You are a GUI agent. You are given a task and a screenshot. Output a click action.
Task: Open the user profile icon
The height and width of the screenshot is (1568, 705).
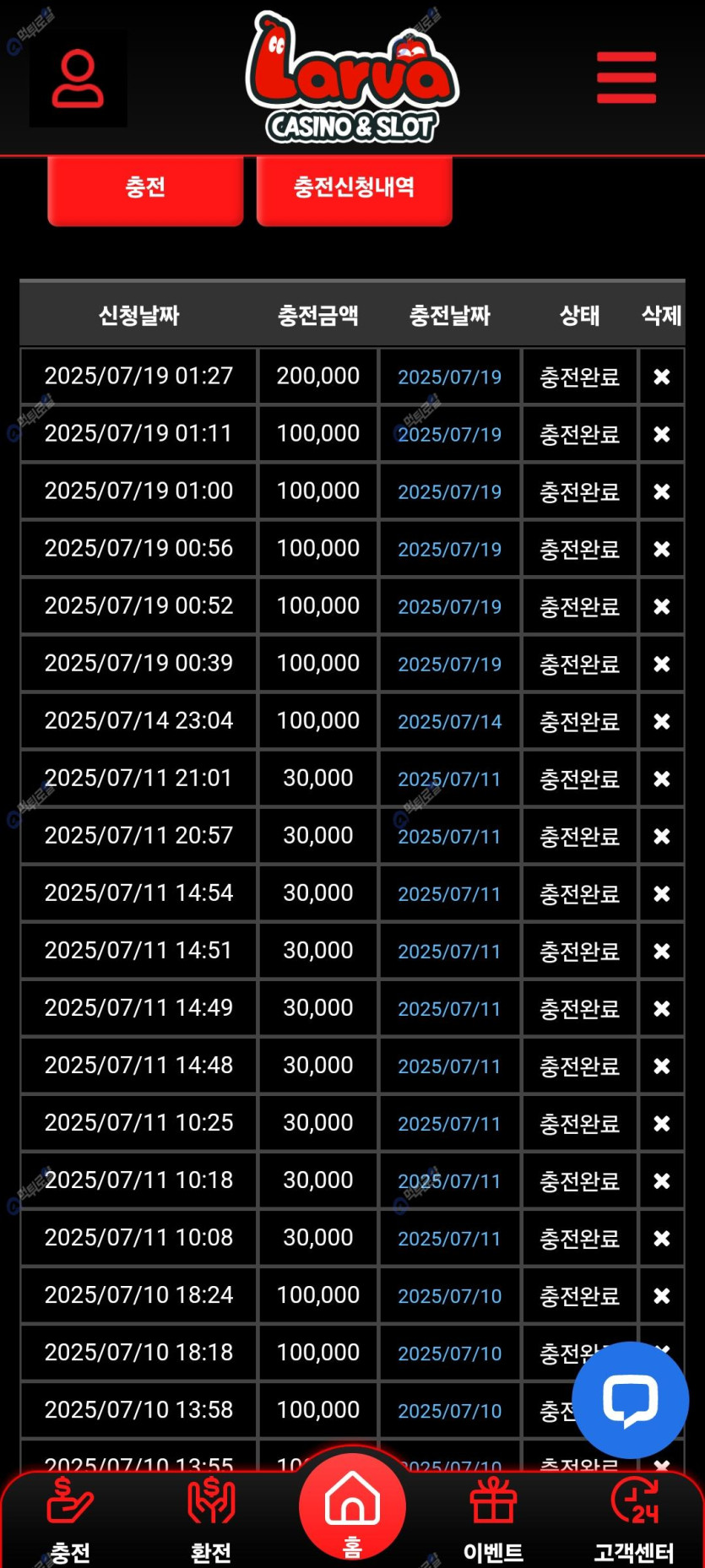[78, 79]
